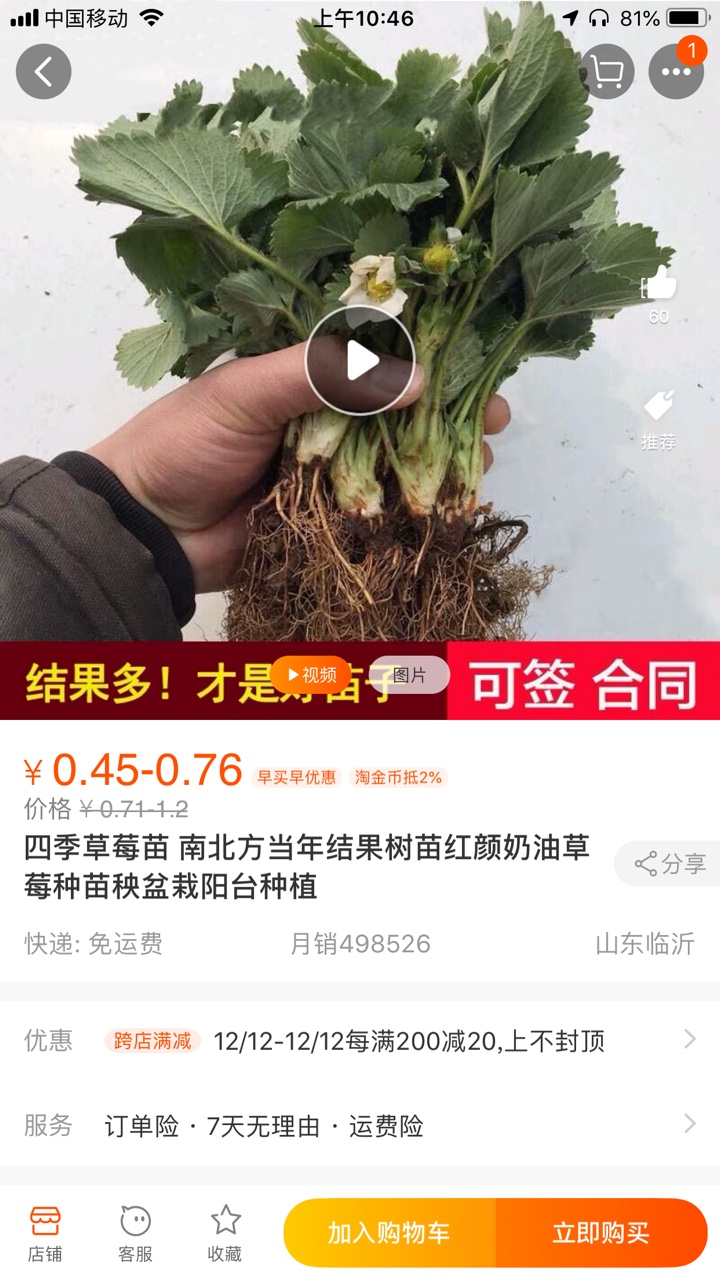
Task: Open the 服务 service guarantees row
Action: pyautogui.click(x=360, y=1126)
